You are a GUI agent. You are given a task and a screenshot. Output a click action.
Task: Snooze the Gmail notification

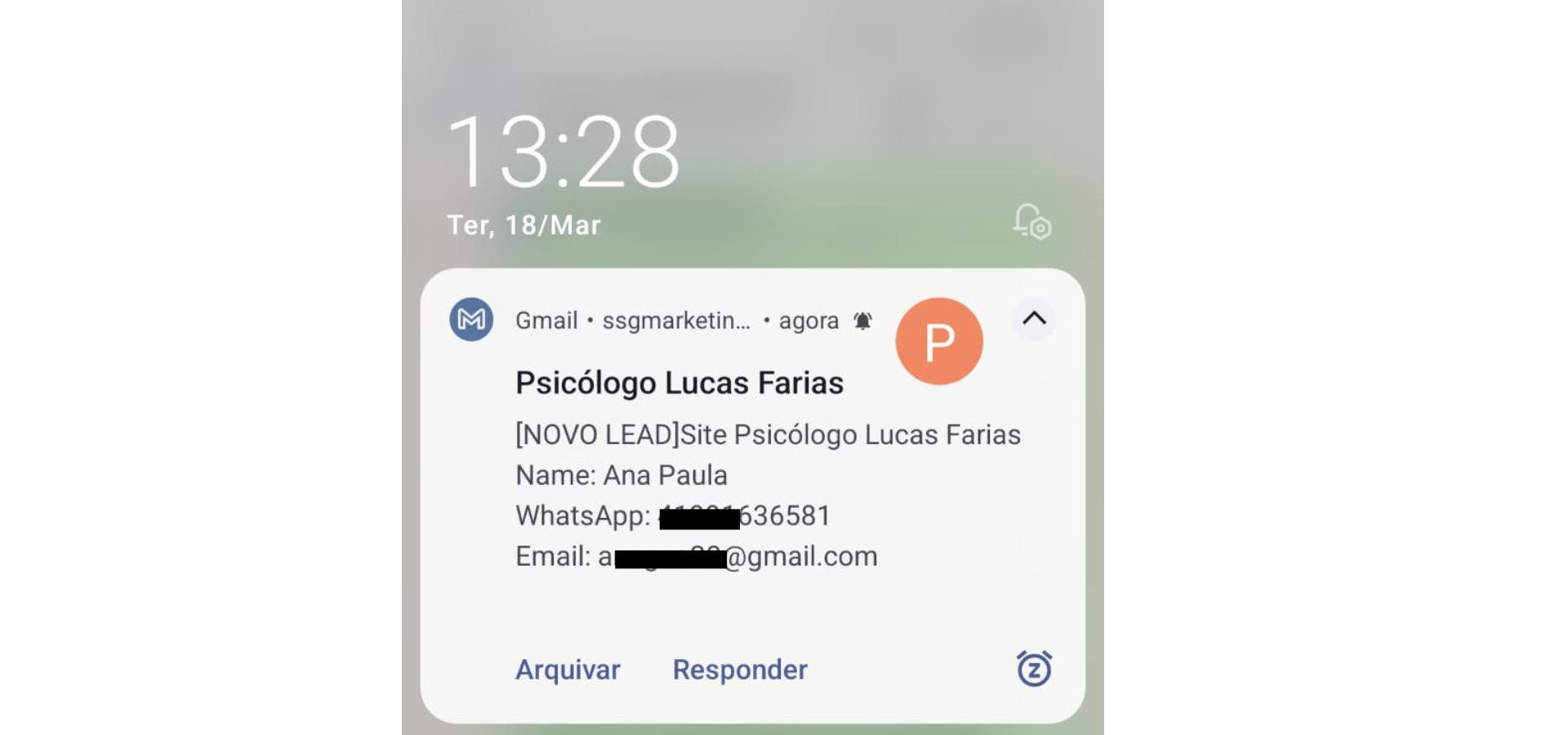[1034, 669]
